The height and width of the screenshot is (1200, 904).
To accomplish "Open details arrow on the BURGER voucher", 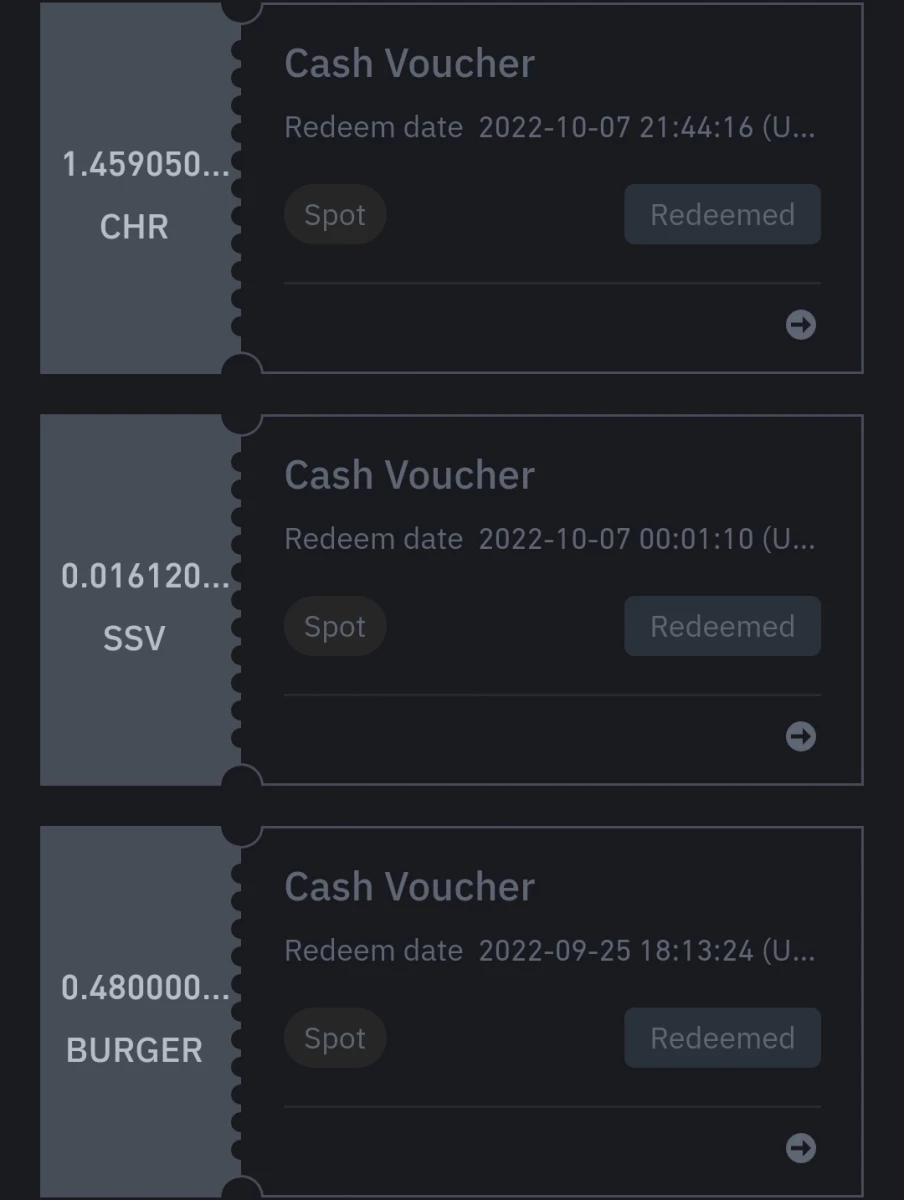I will 801,1148.
